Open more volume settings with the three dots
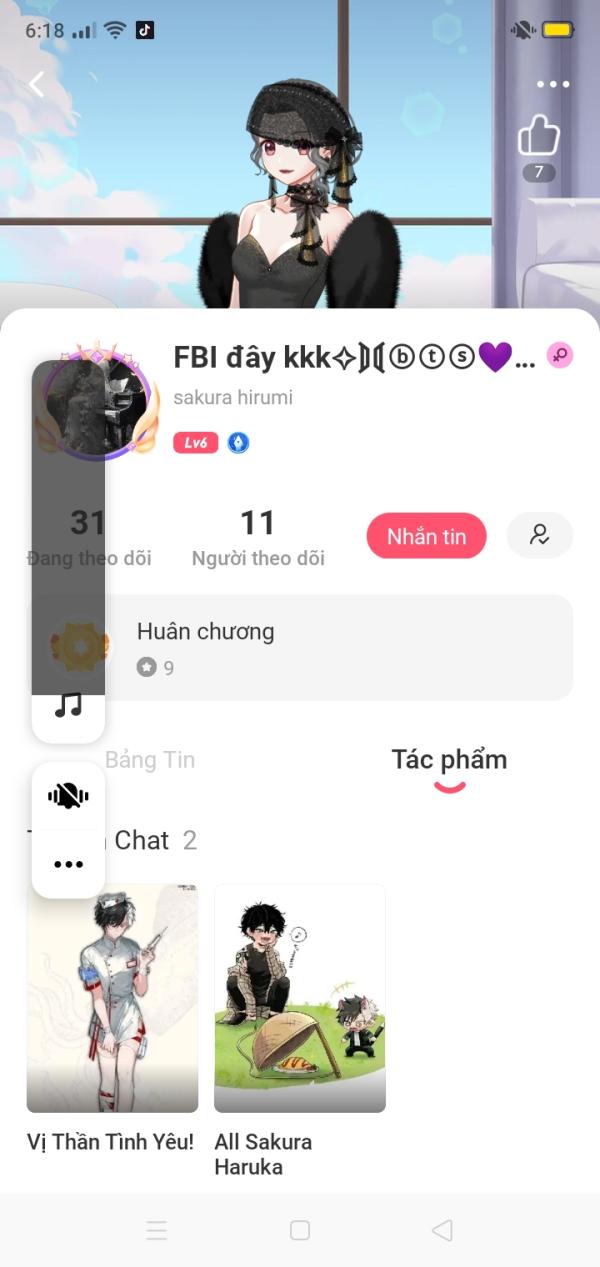 (x=68, y=864)
